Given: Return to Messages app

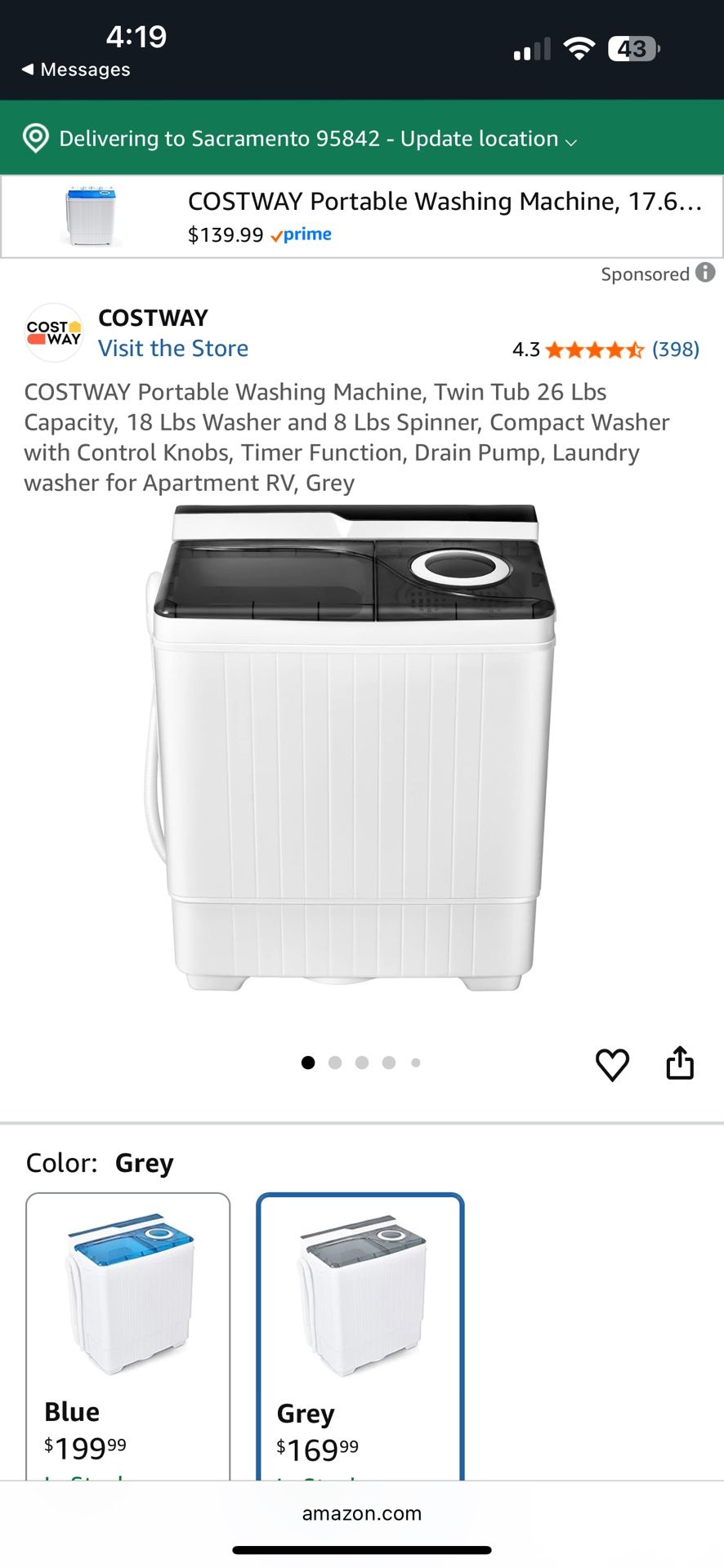Looking at the screenshot, I should [76, 69].
